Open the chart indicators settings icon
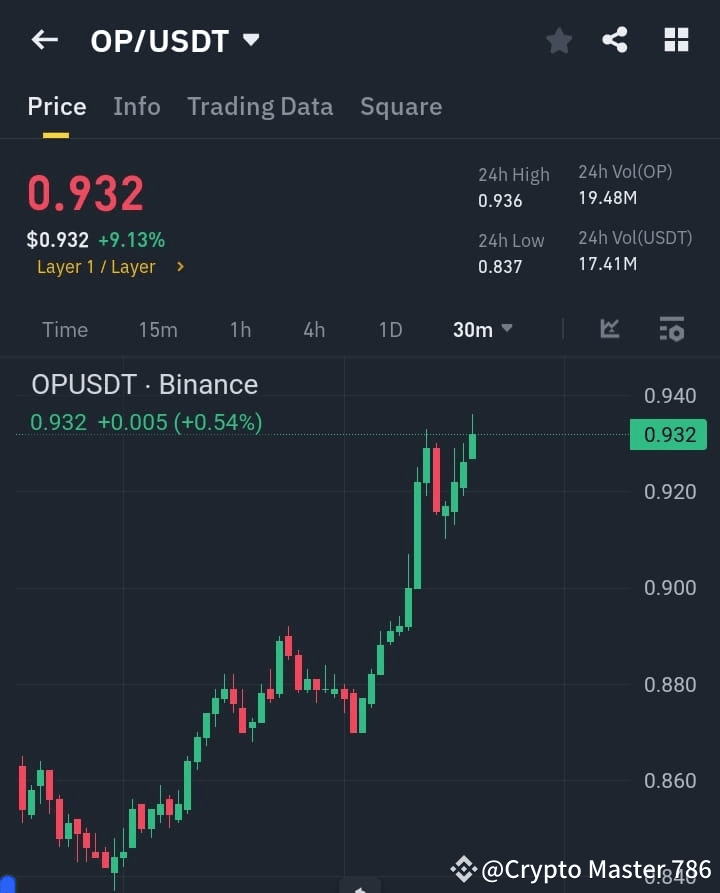 point(672,329)
